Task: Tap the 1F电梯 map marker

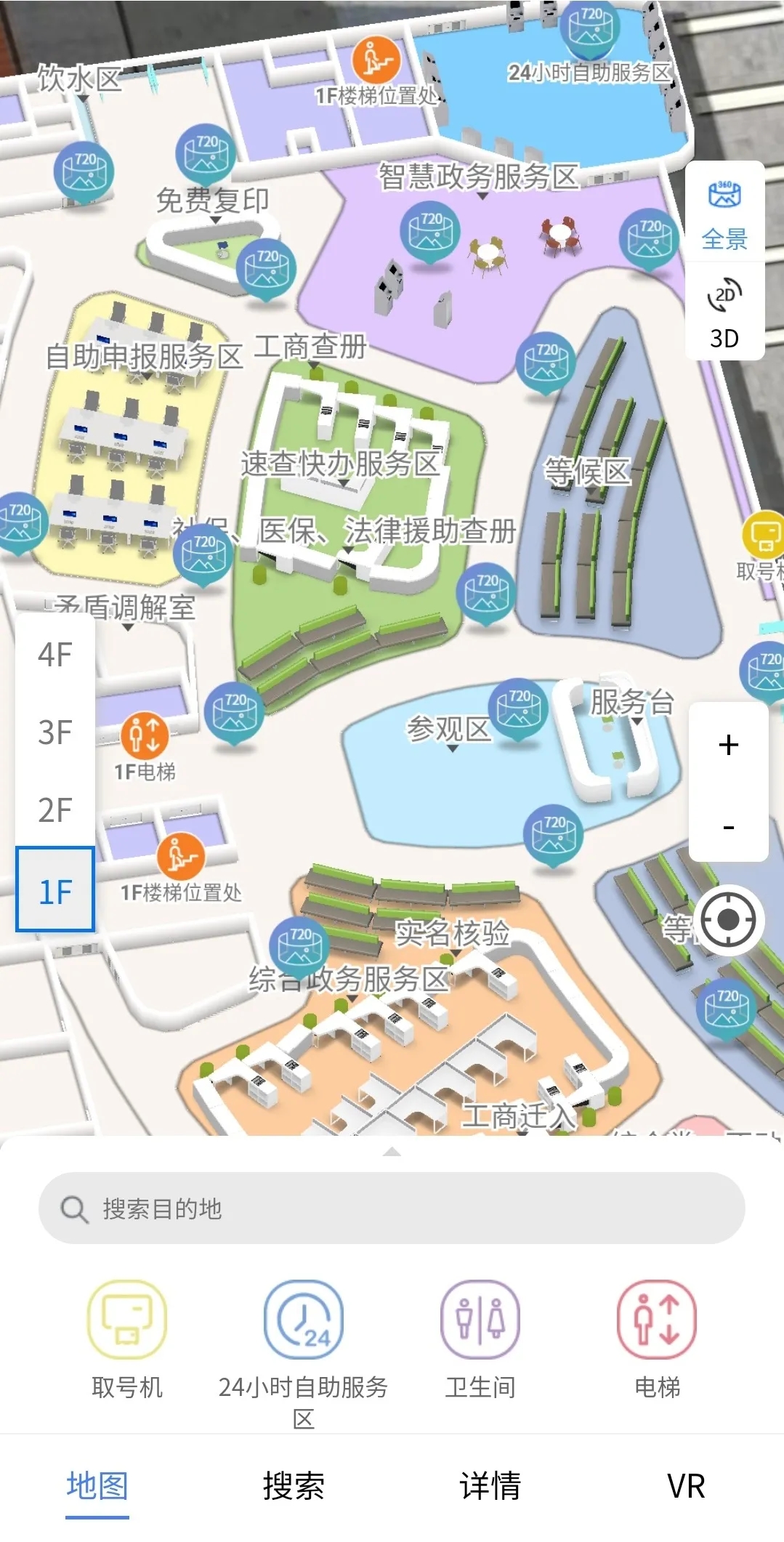Action: (145, 735)
